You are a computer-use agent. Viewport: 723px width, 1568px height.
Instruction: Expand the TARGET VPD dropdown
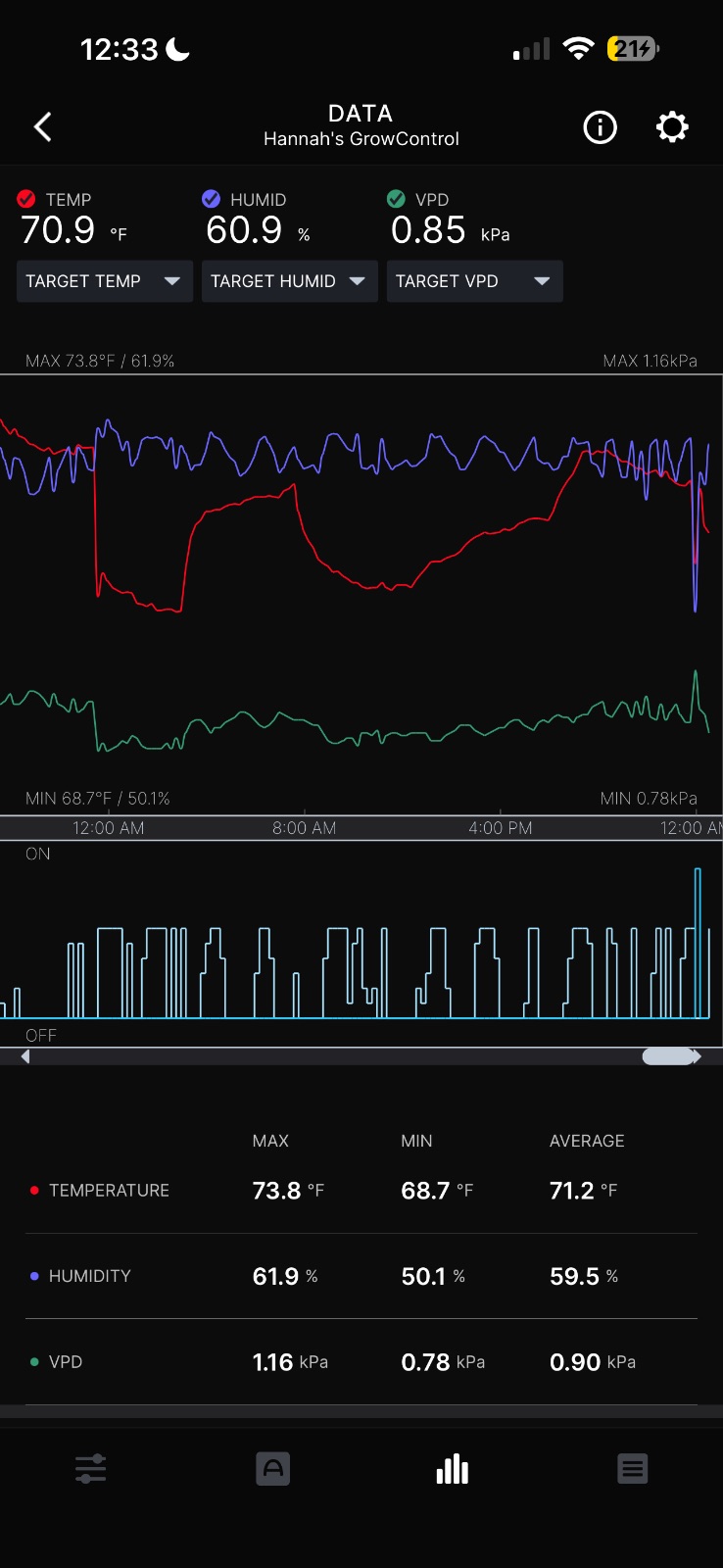click(474, 281)
